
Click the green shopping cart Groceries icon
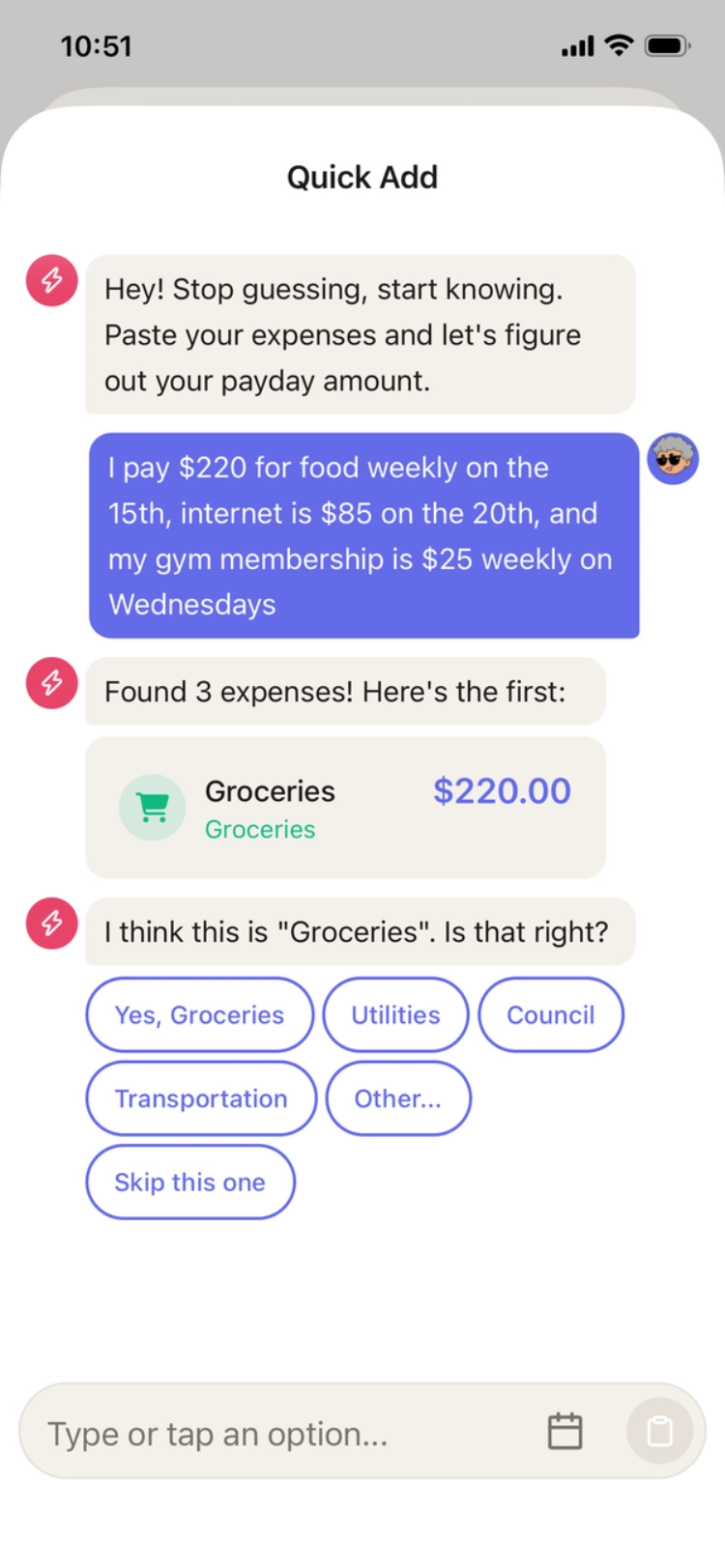(152, 807)
